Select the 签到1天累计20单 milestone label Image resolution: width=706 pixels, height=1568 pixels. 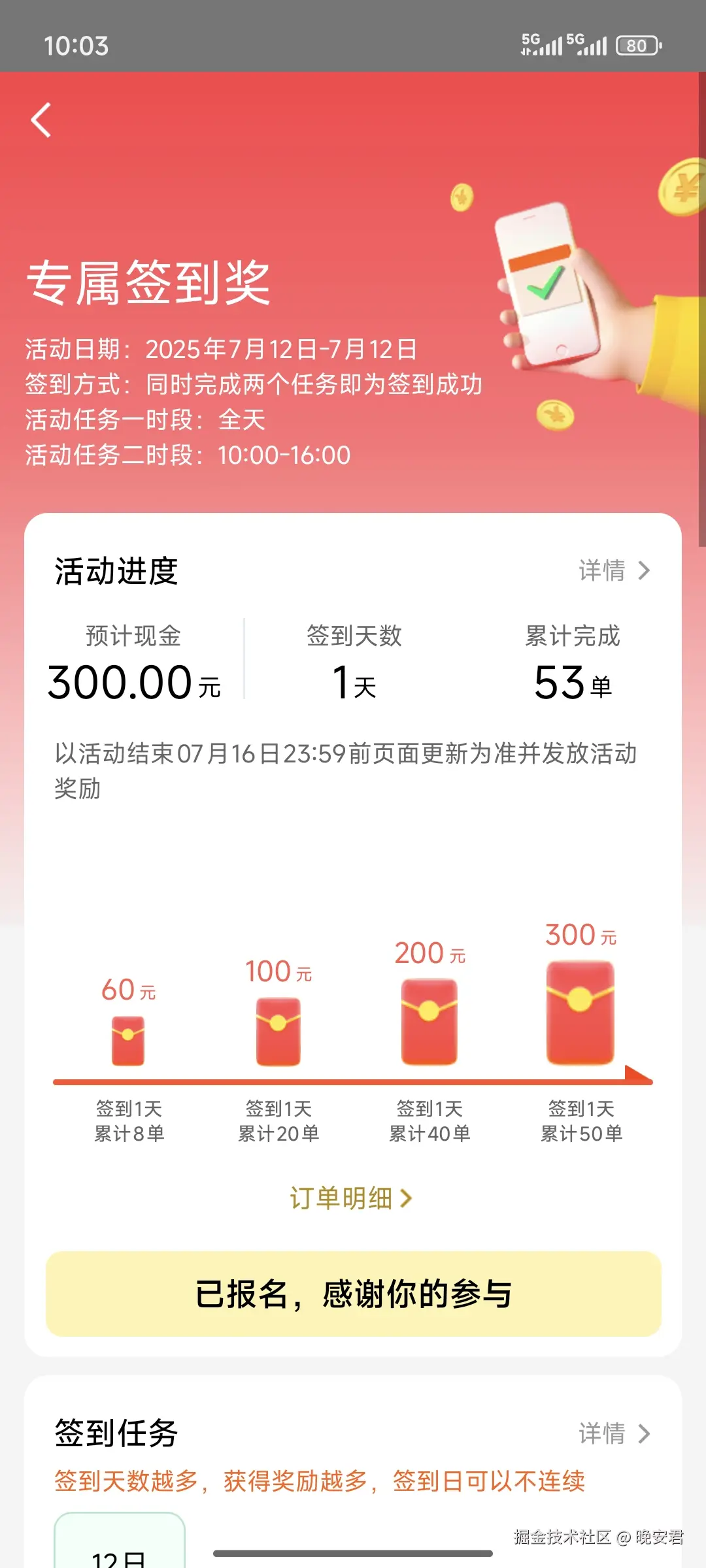278,1121
